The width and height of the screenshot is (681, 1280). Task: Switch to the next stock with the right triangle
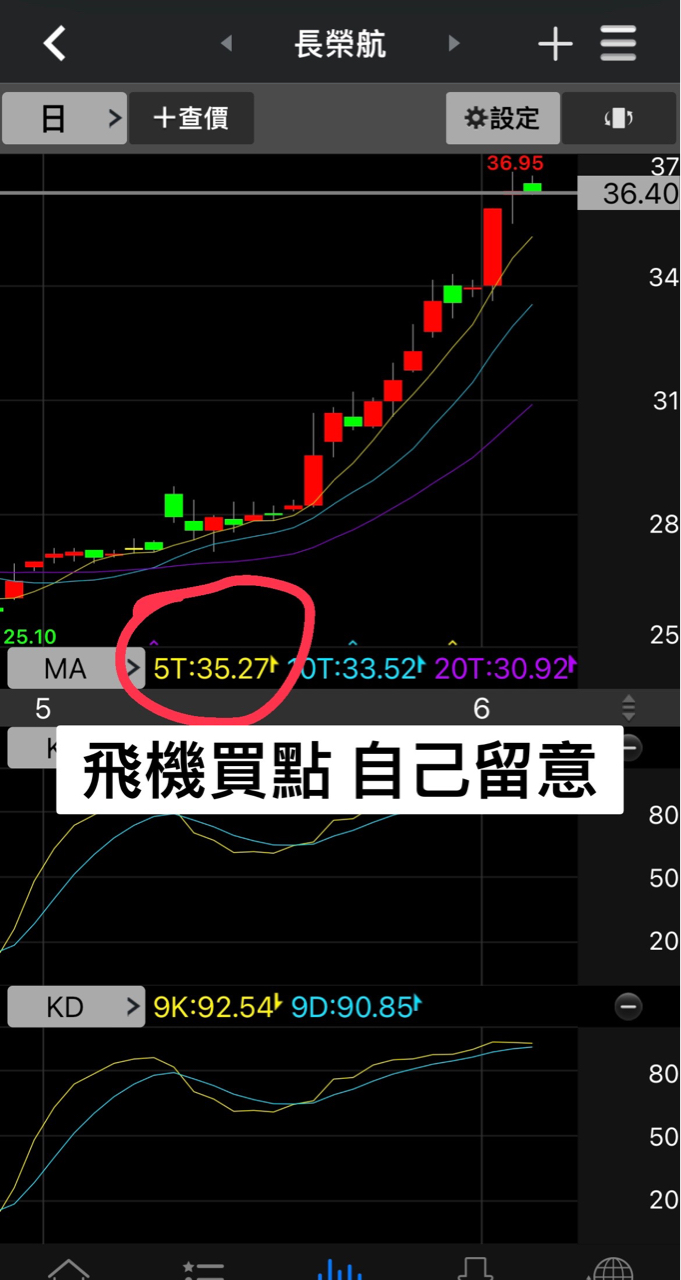click(455, 43)
